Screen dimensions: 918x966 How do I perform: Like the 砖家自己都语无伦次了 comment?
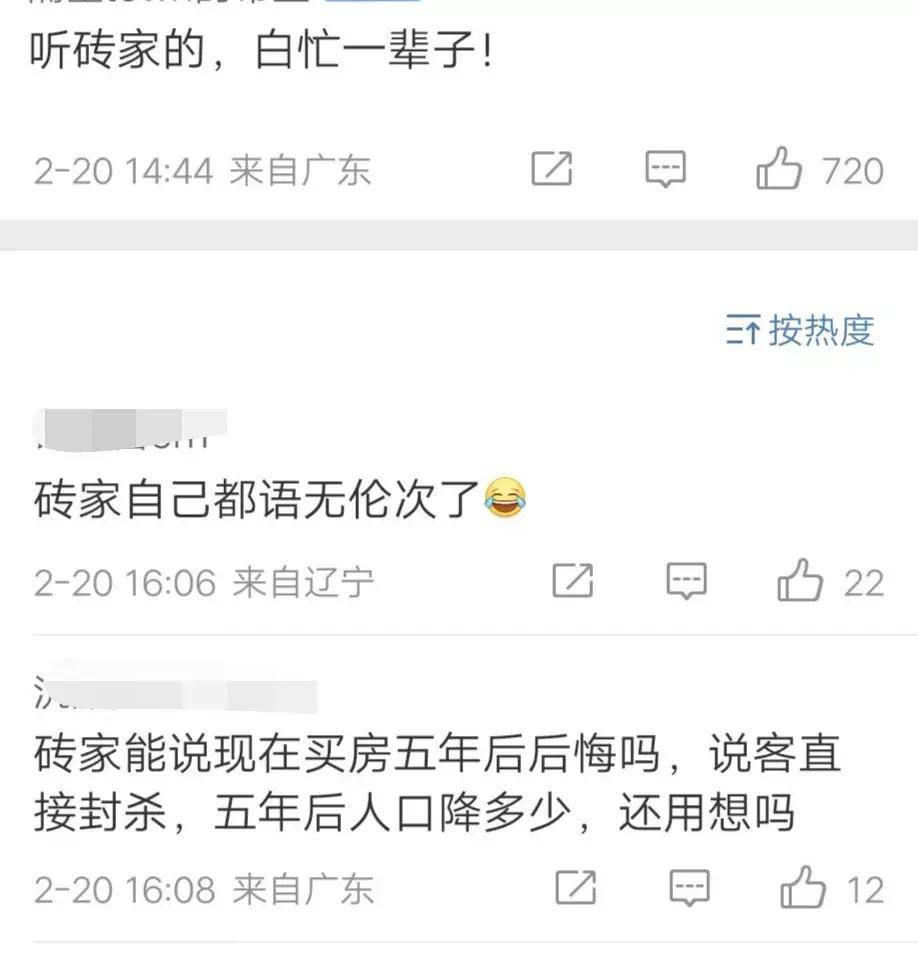800,581
